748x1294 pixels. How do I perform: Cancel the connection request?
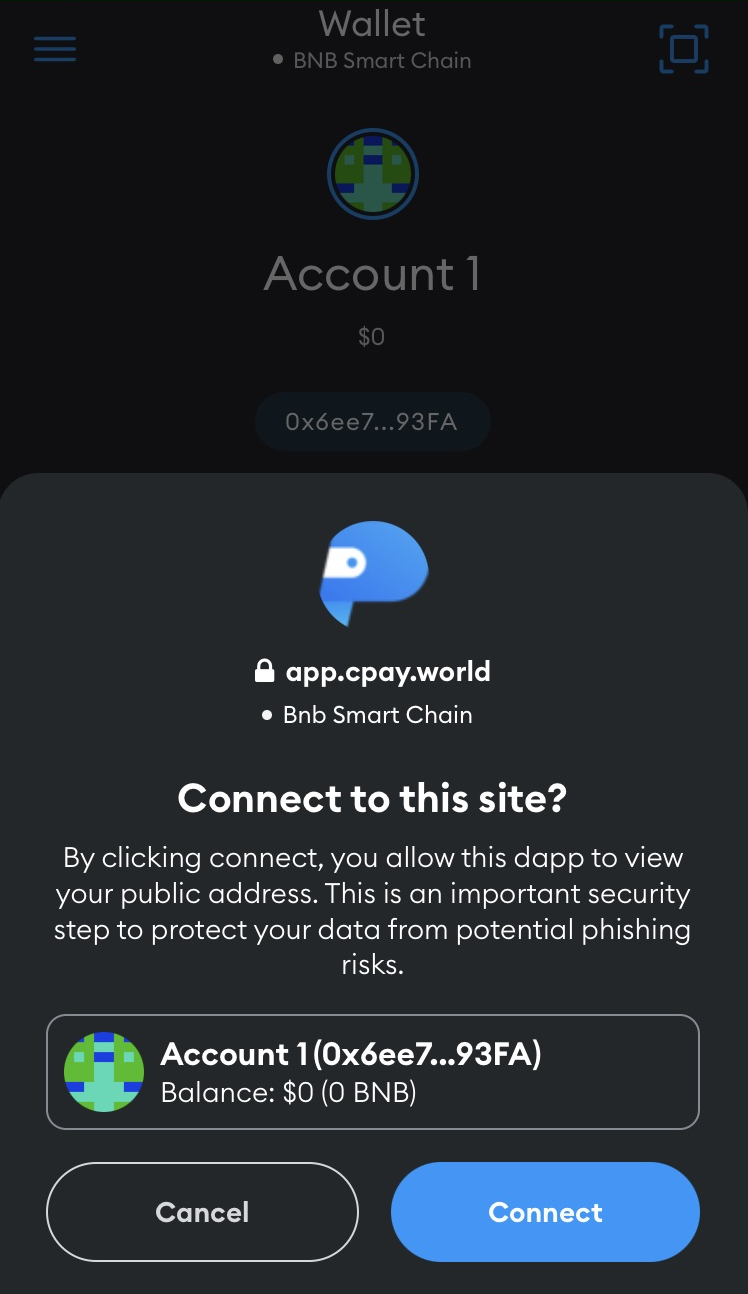click(x=202, y=1212)
